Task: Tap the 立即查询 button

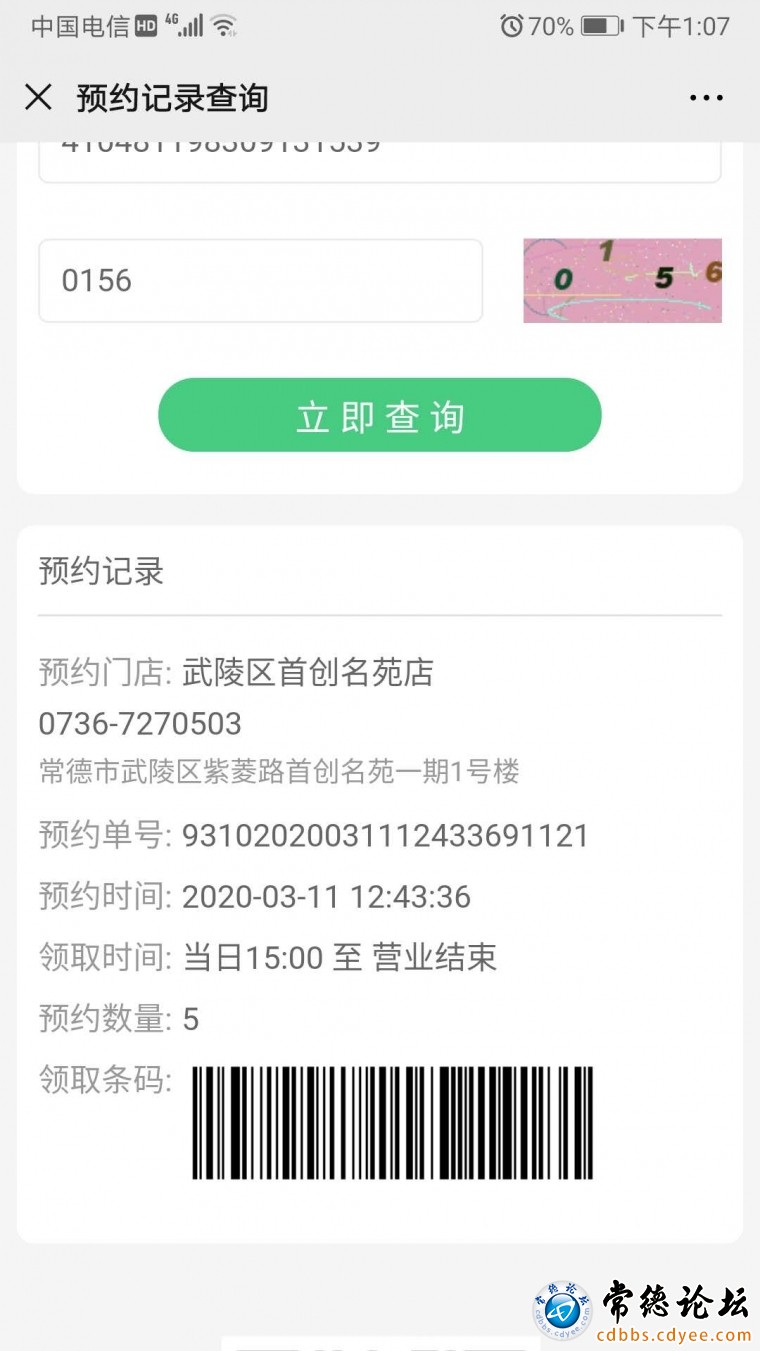Action: point(380,415)
